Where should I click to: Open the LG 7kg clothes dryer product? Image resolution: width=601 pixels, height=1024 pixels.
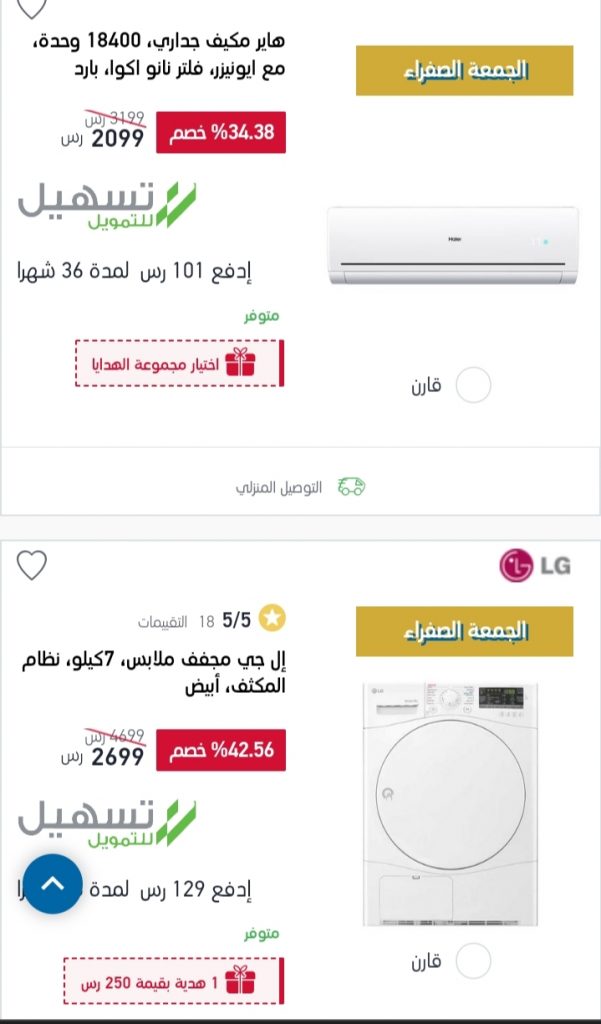(450, 805)
